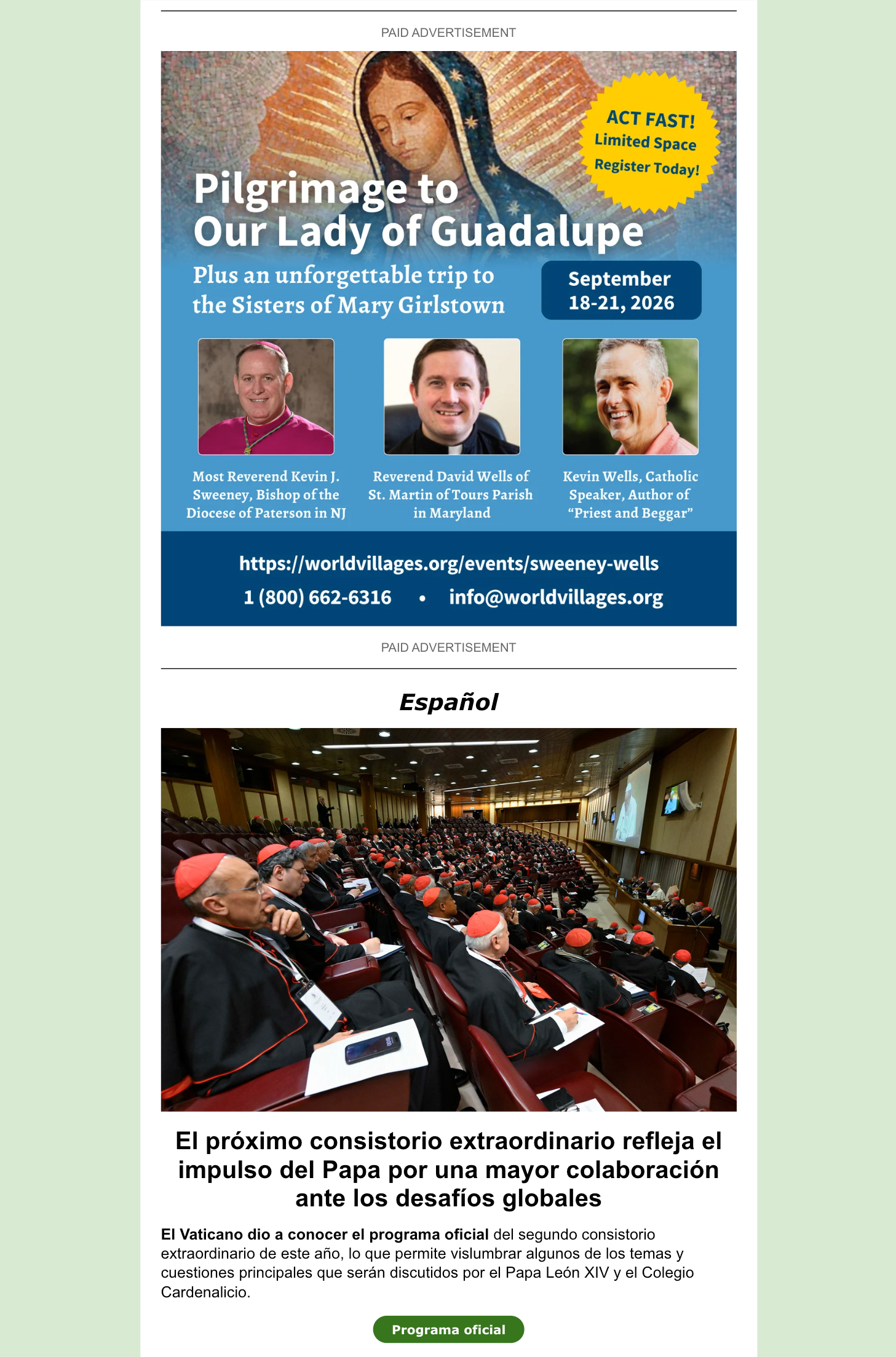Open the cardinals consistory photo
This screenshot has height=1357, width=896.
pos(448,919)
